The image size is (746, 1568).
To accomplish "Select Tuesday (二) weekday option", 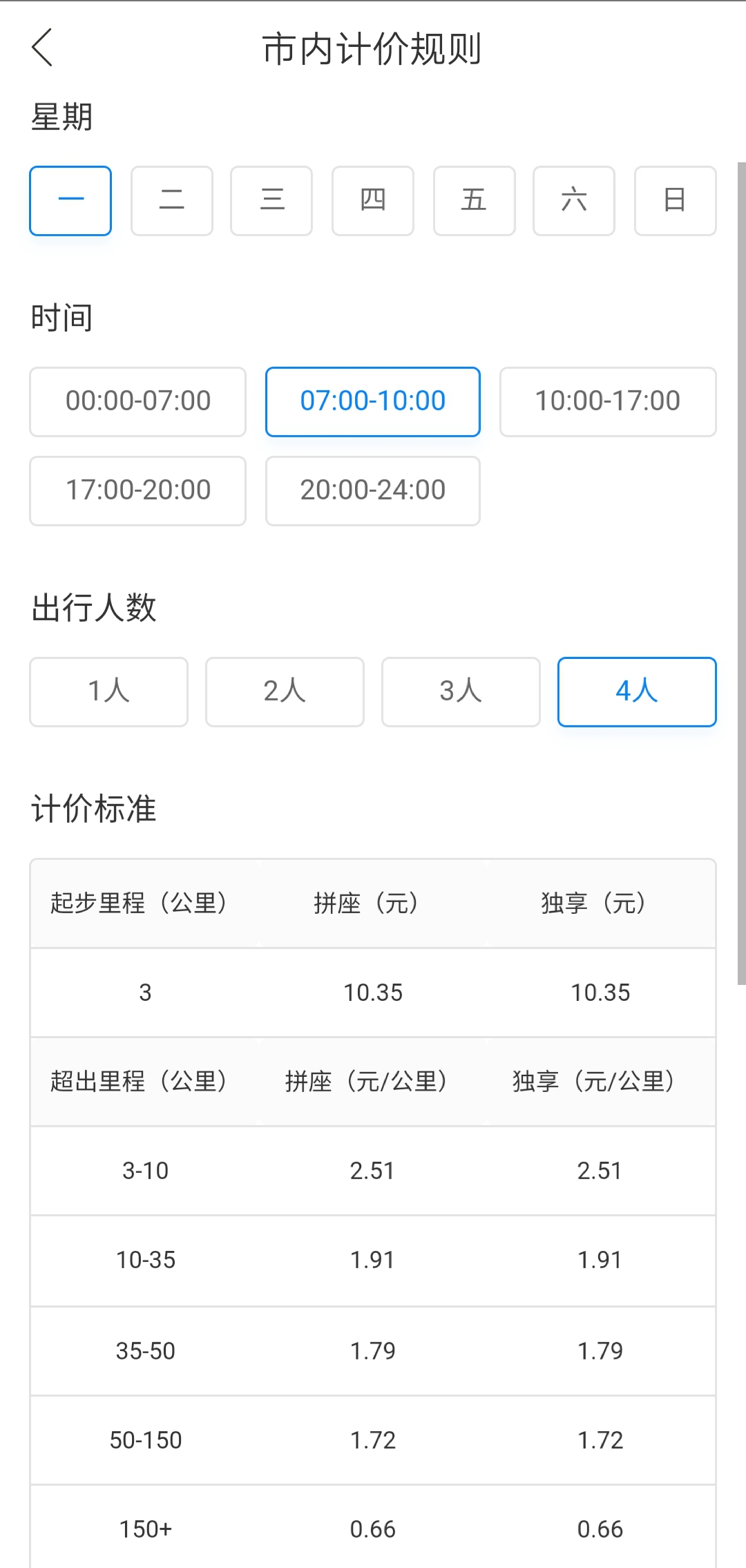I will pos(171,200).
